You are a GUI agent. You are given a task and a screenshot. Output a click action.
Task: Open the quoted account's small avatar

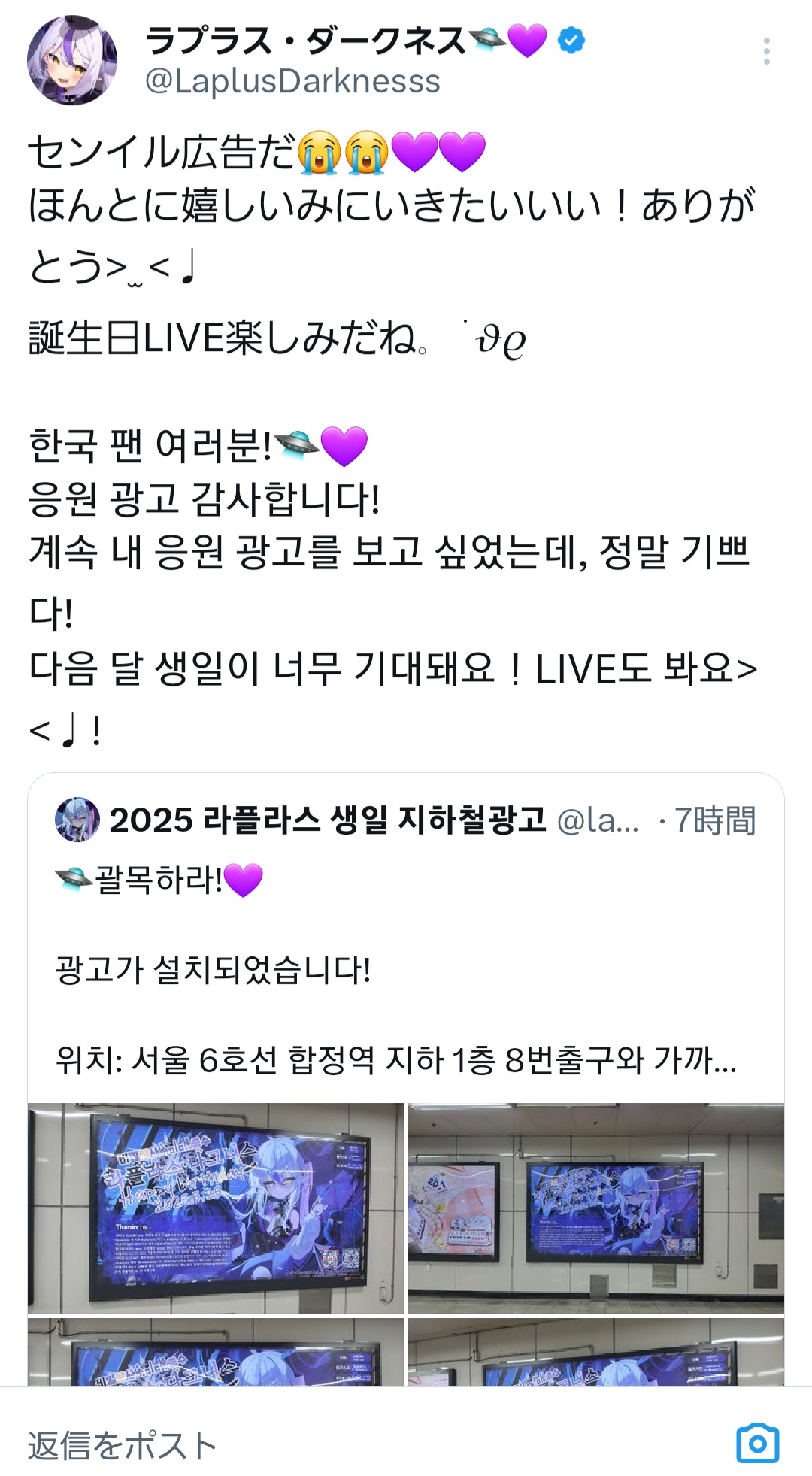pos(77,820)
